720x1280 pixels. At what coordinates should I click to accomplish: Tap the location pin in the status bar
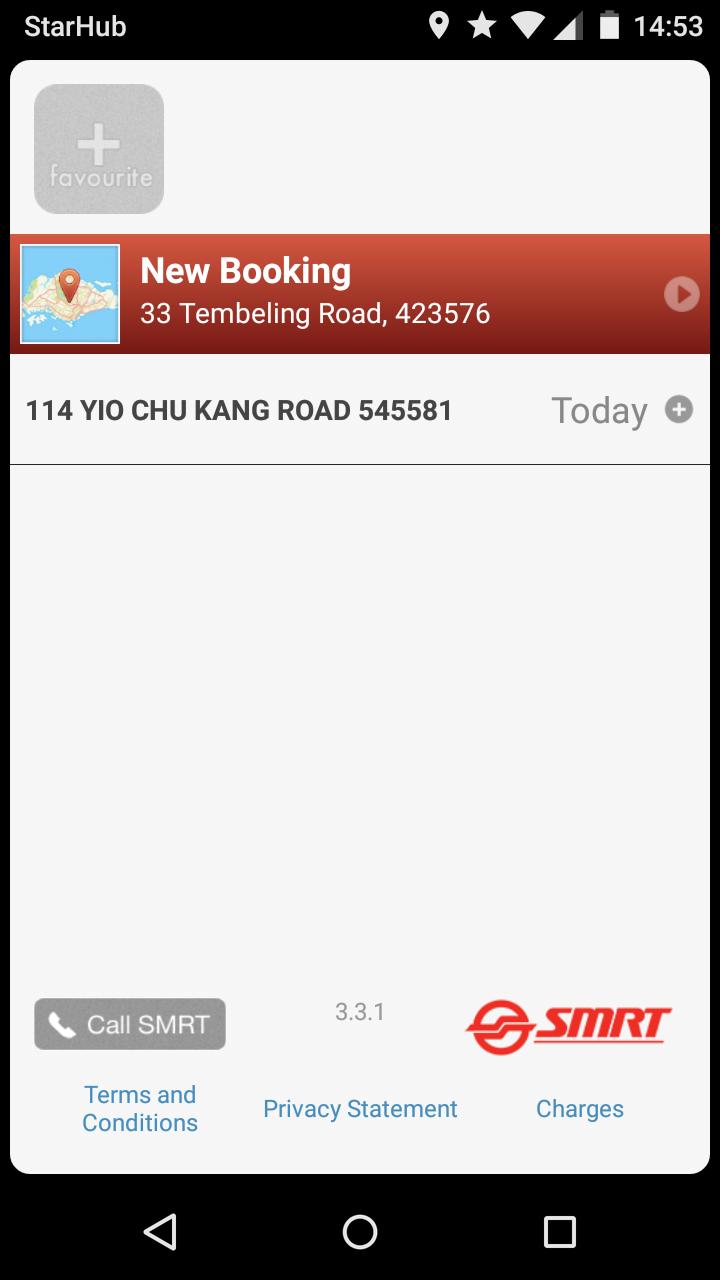pyautogui.click(x=438, y=26)
